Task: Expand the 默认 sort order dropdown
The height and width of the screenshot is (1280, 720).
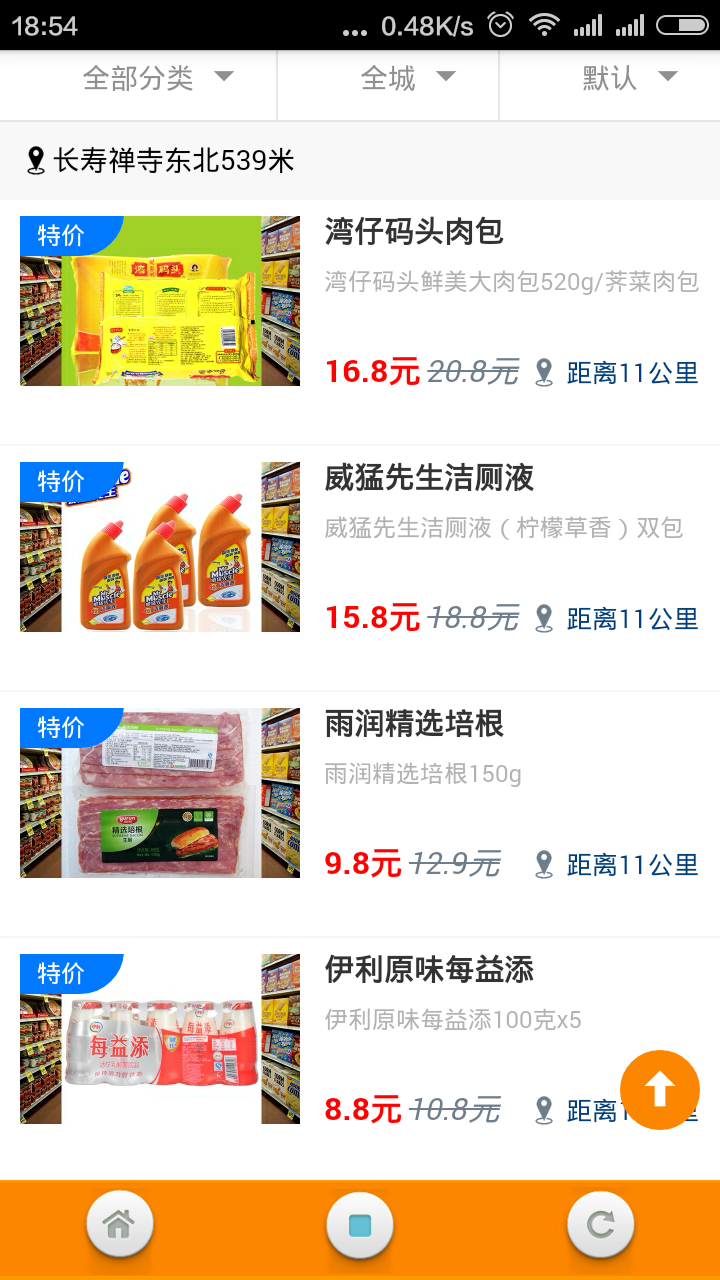Action: pyautogui.click(x=629, y=78)
